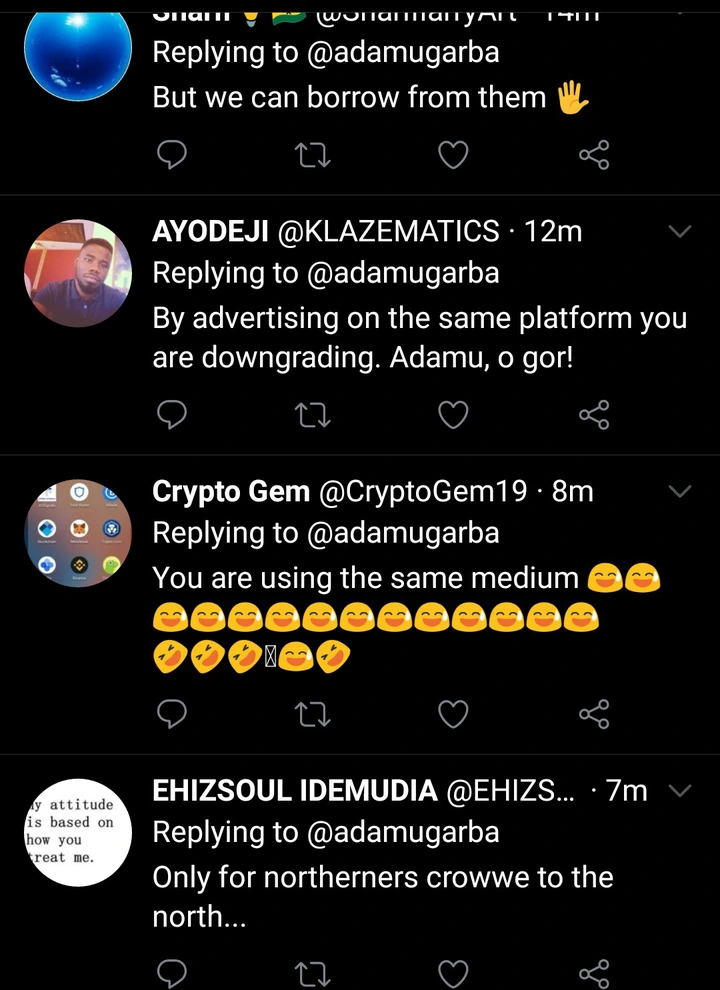Share the 'borrow from them' tweet

click(594, 155)
